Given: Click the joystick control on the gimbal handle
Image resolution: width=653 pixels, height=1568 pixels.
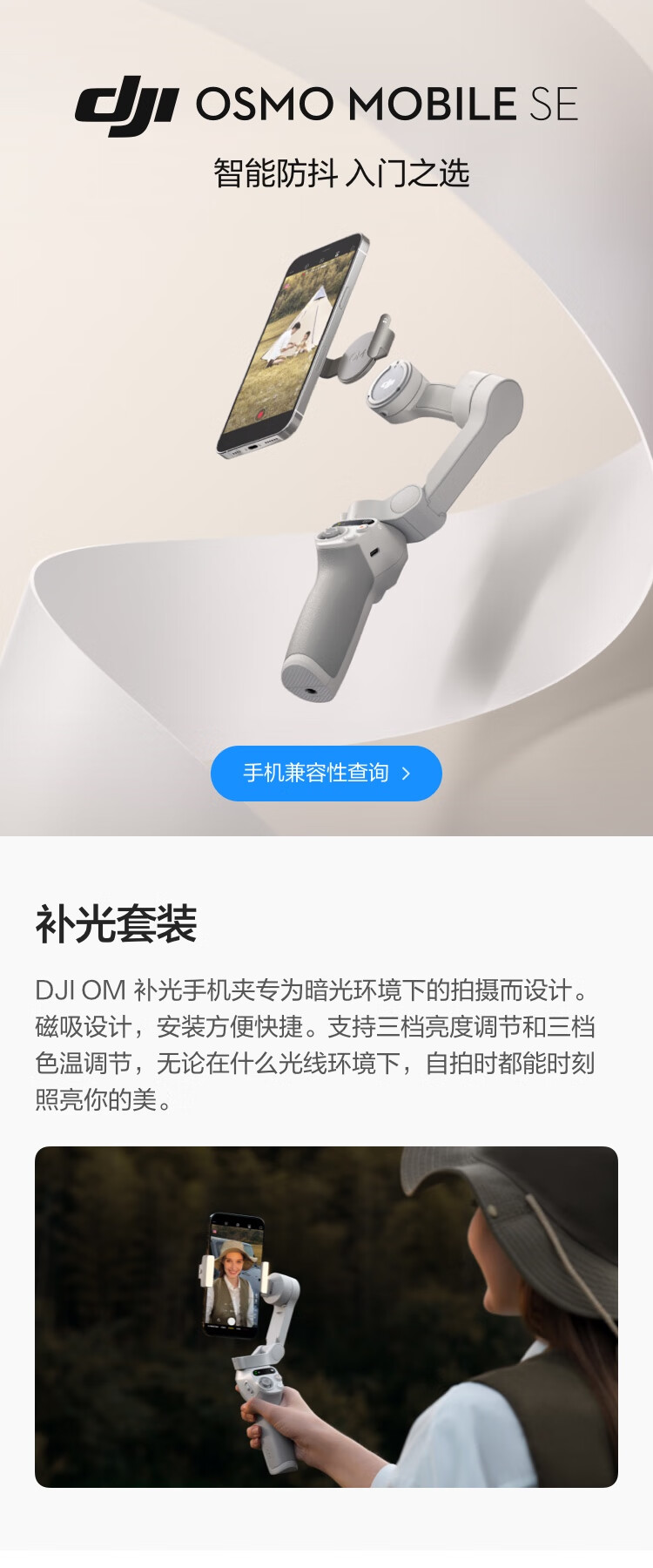Looking at the screenshot, I should coord(333,532).
